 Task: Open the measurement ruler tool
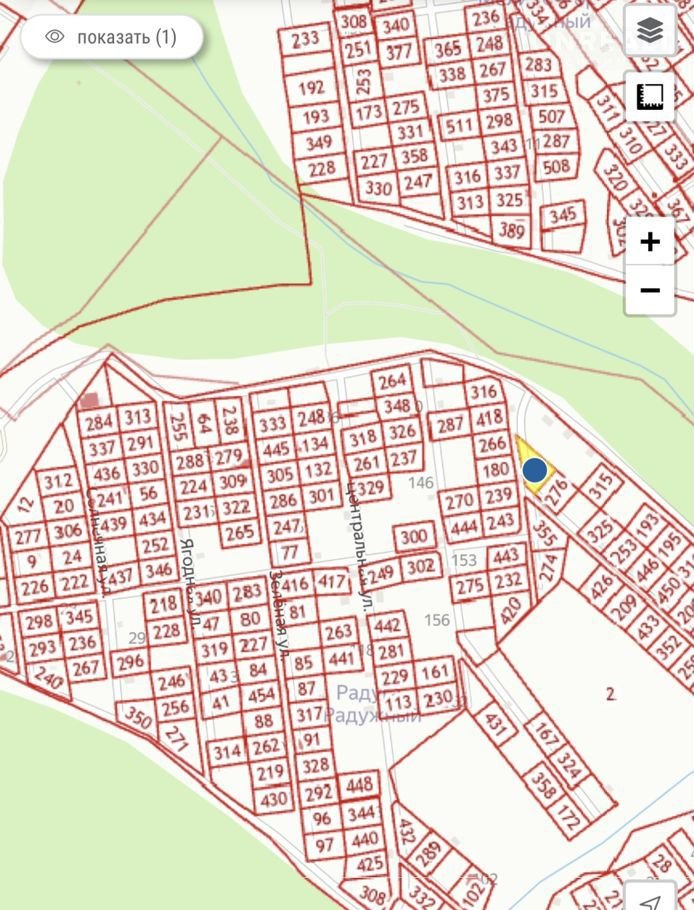coord(650,97)
